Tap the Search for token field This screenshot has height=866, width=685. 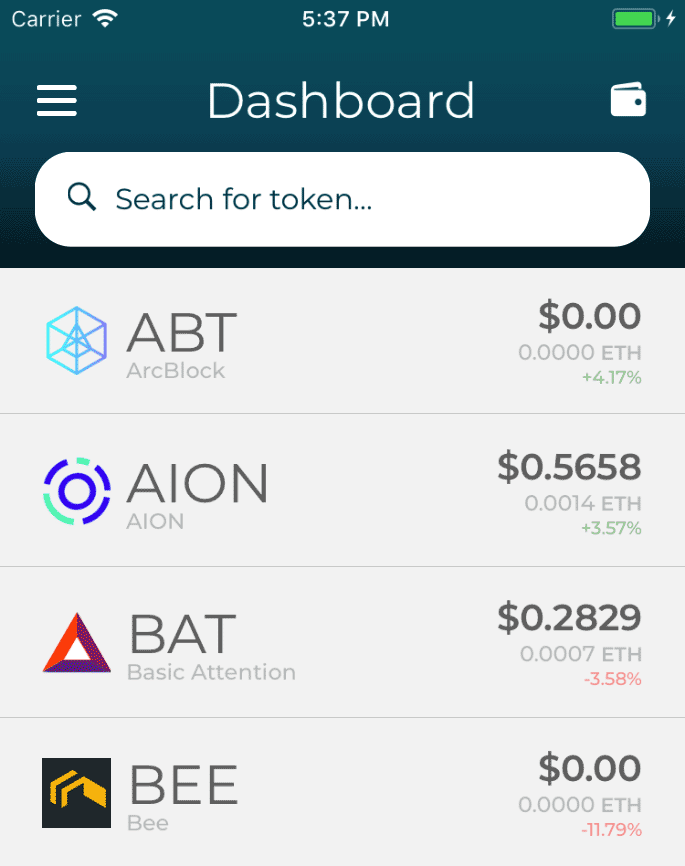click(x=342, y=199)
